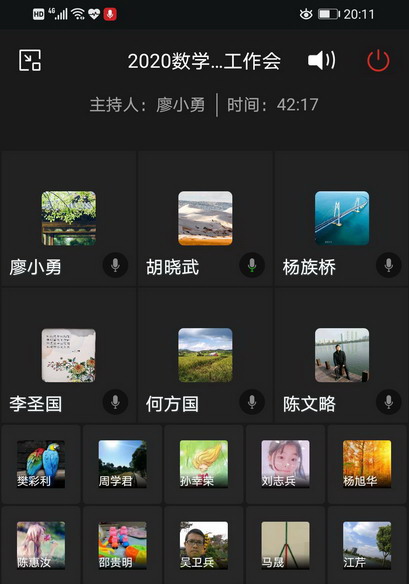Open participant tile 孙幸荣
The height and width of the screenshot is (584, 409).
[x=204, y=464]
